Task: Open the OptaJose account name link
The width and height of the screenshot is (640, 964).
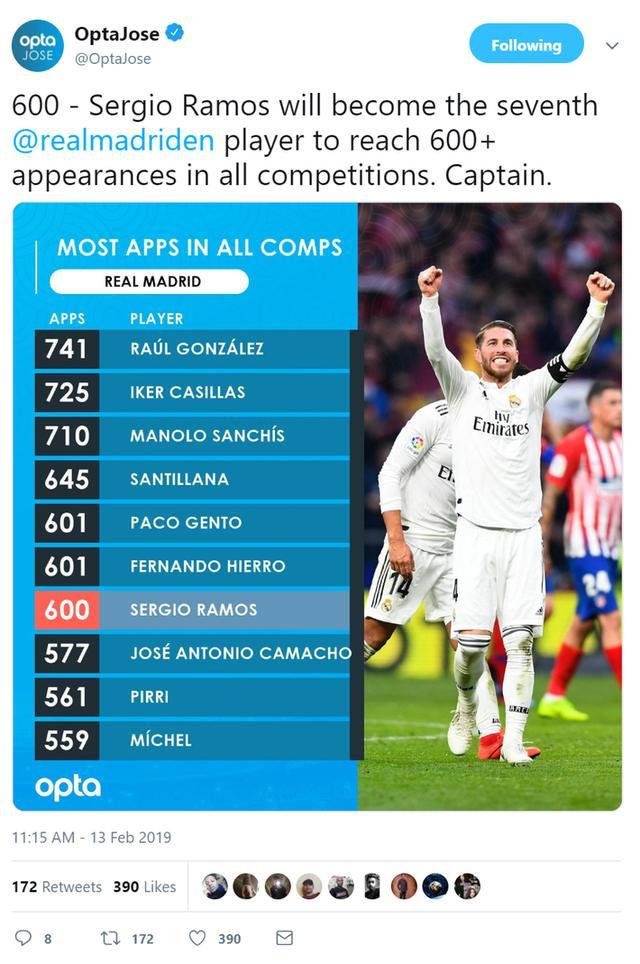Action: [x=116, y=34]
